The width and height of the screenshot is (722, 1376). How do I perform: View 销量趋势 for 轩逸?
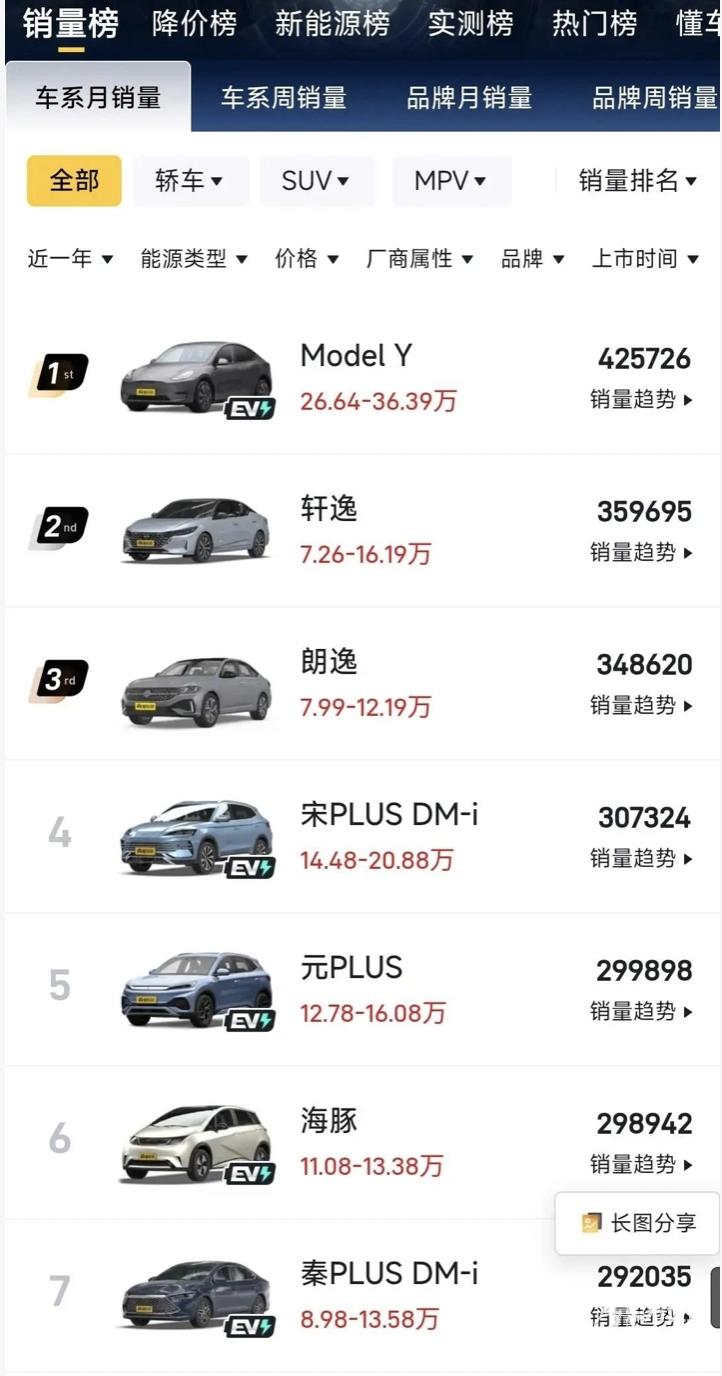(641, 553)
